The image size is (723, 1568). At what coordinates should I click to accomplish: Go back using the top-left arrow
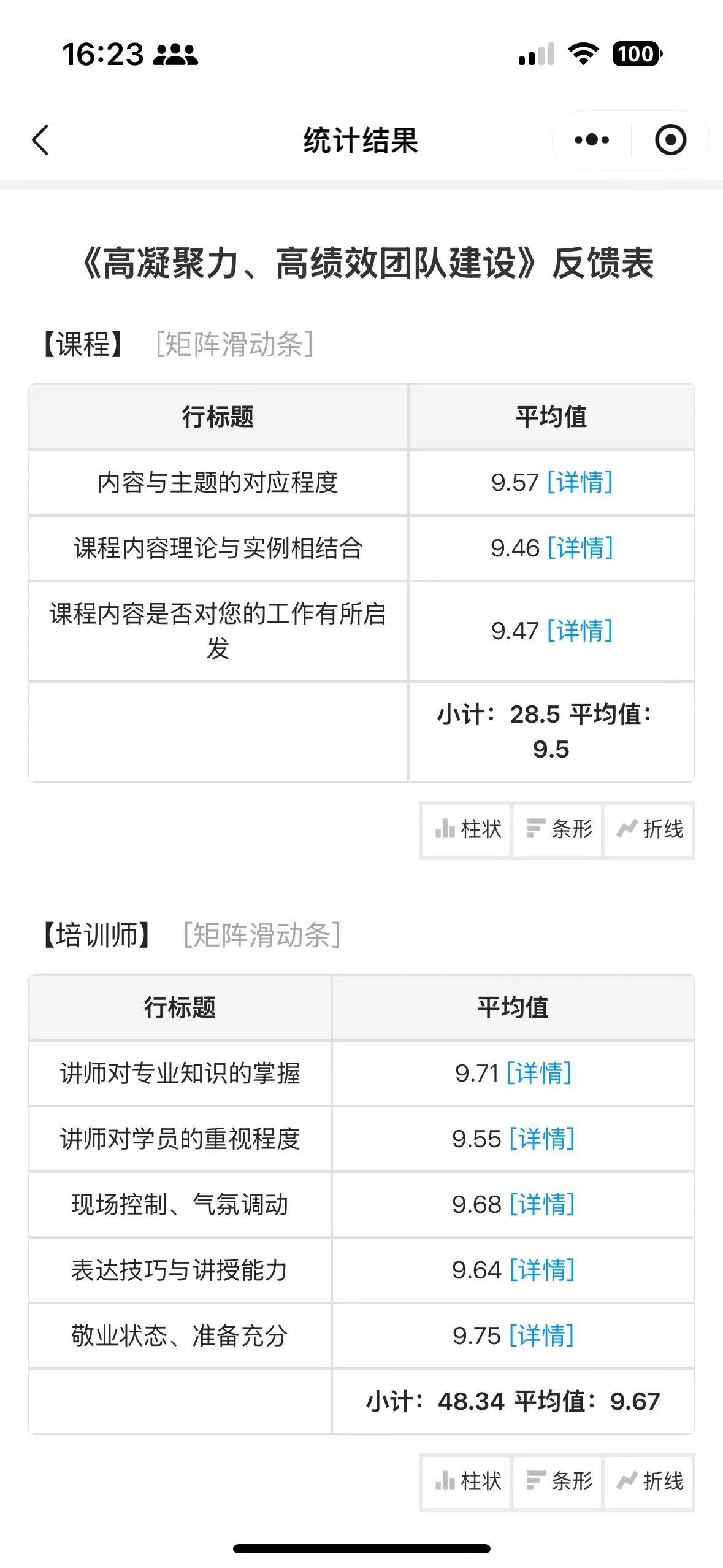click(40, 140)
